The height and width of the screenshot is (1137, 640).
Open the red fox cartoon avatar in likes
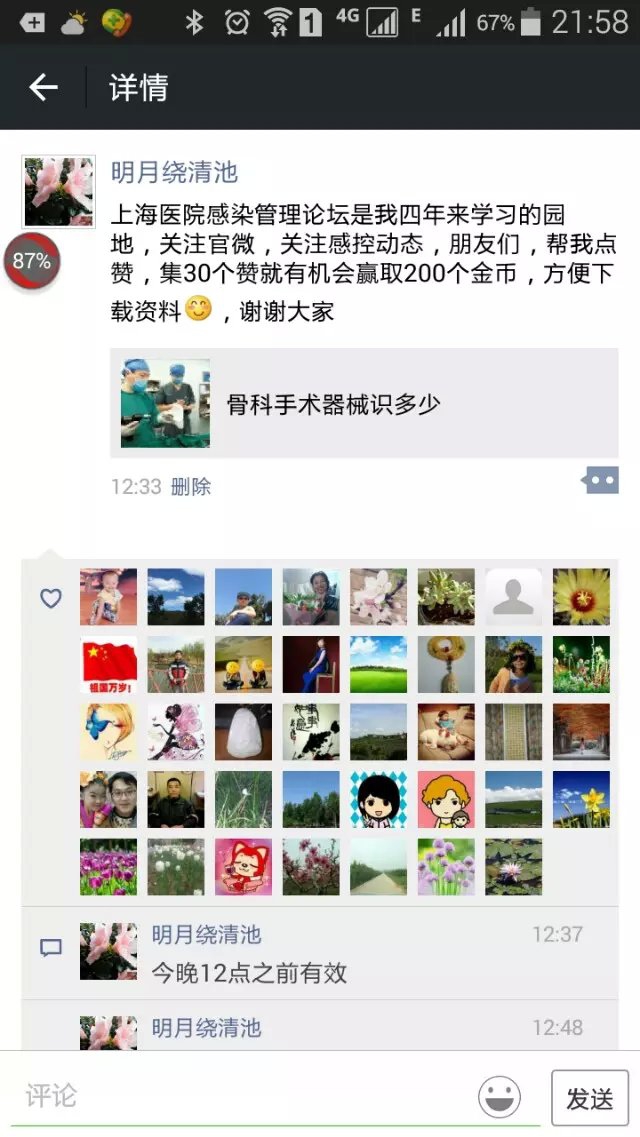(x=243, y=866)
